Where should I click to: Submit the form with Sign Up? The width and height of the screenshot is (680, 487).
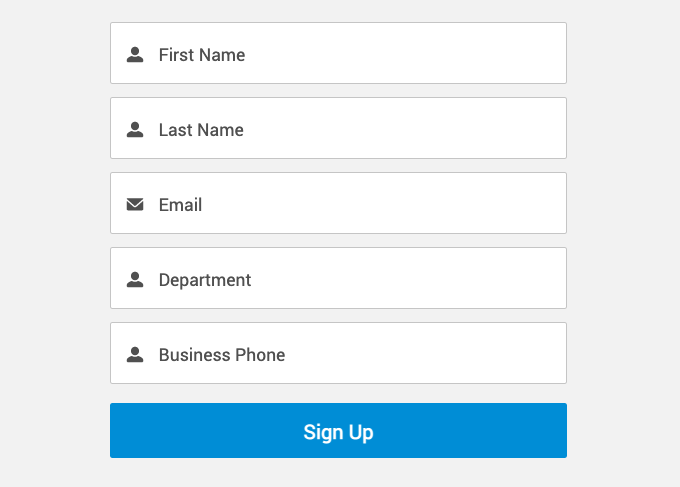pyautogui.click(x=338, y=431)
